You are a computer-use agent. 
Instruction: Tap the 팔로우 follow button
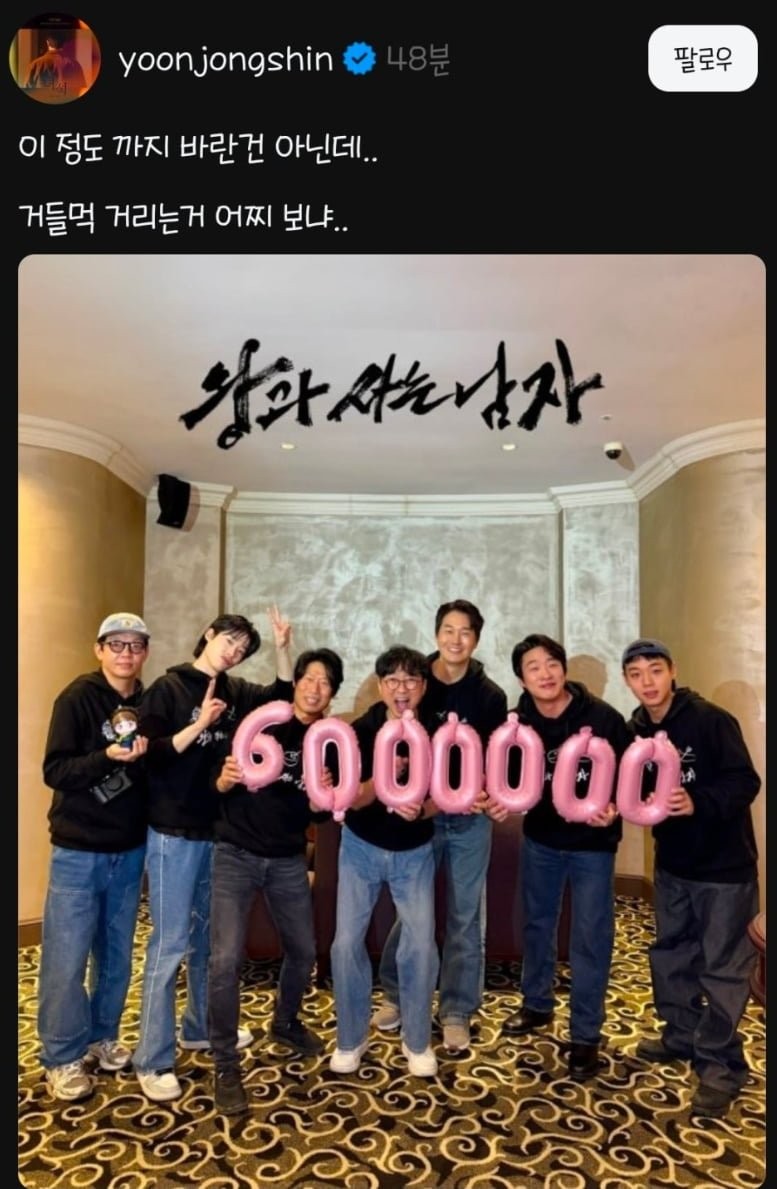pyautogui.click(x=702, y=58)
